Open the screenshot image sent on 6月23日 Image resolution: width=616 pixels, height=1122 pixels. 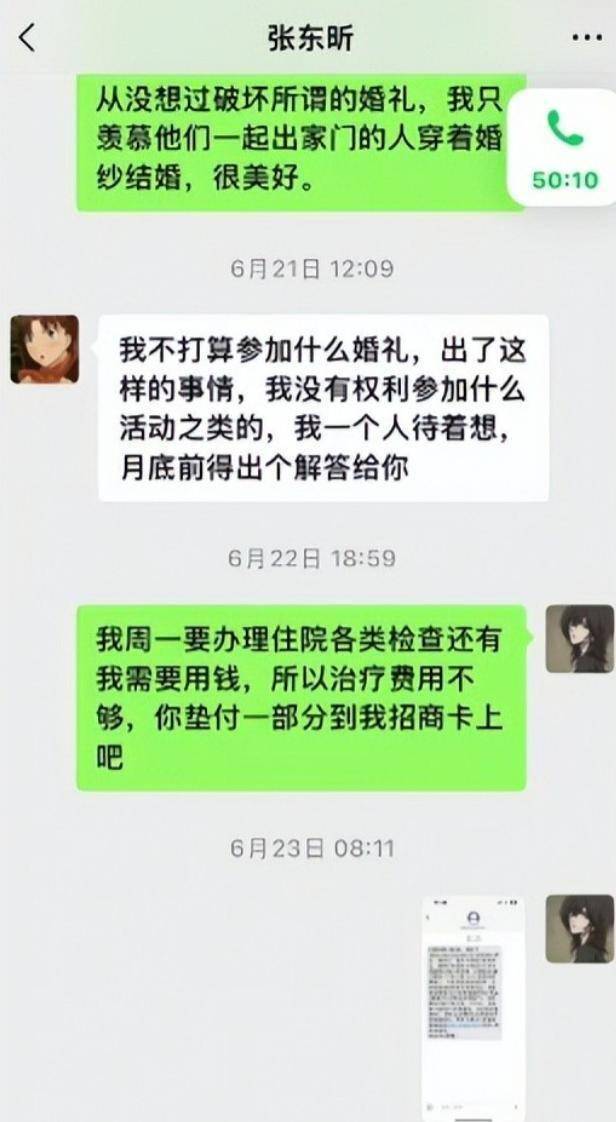[473, 1007]
